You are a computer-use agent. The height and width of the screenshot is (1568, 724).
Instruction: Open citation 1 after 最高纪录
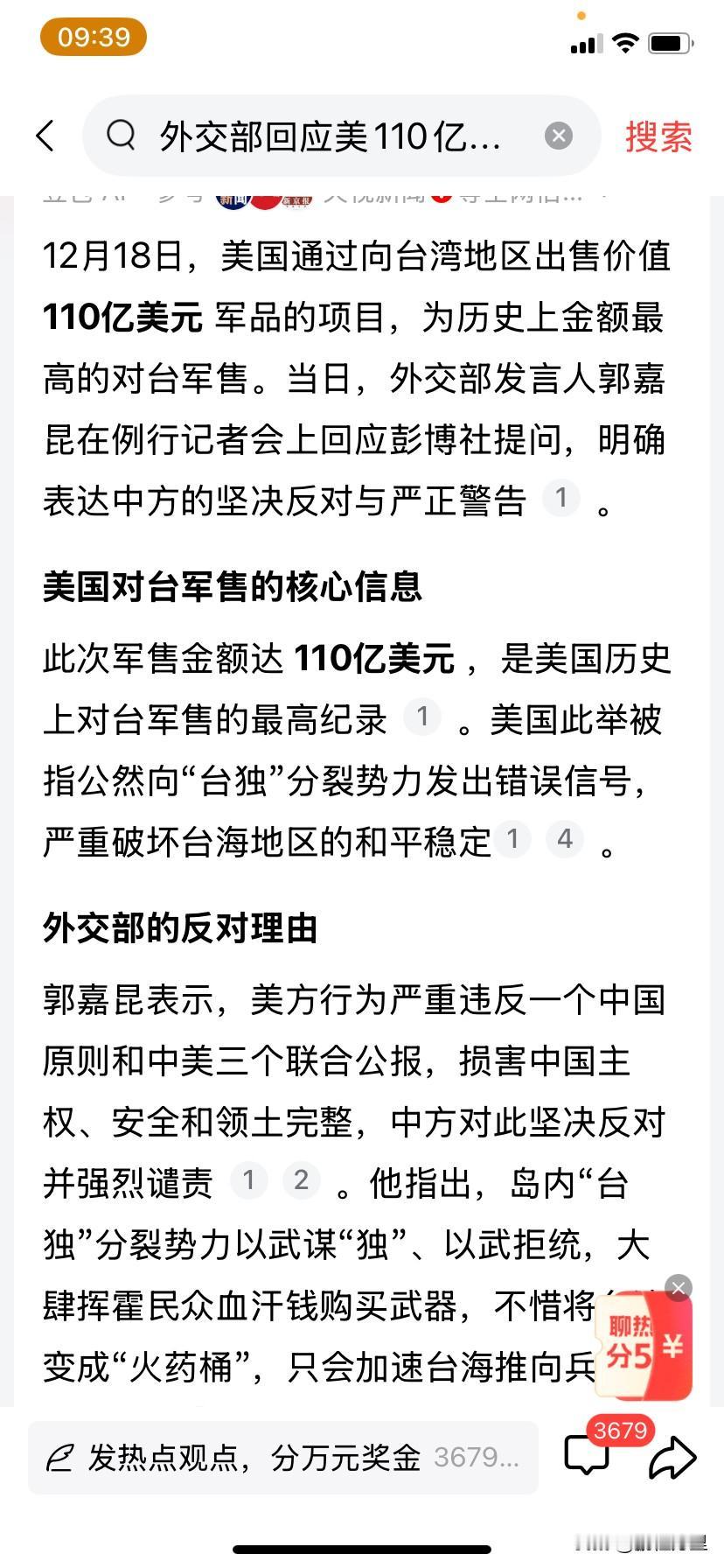[423, 717]
